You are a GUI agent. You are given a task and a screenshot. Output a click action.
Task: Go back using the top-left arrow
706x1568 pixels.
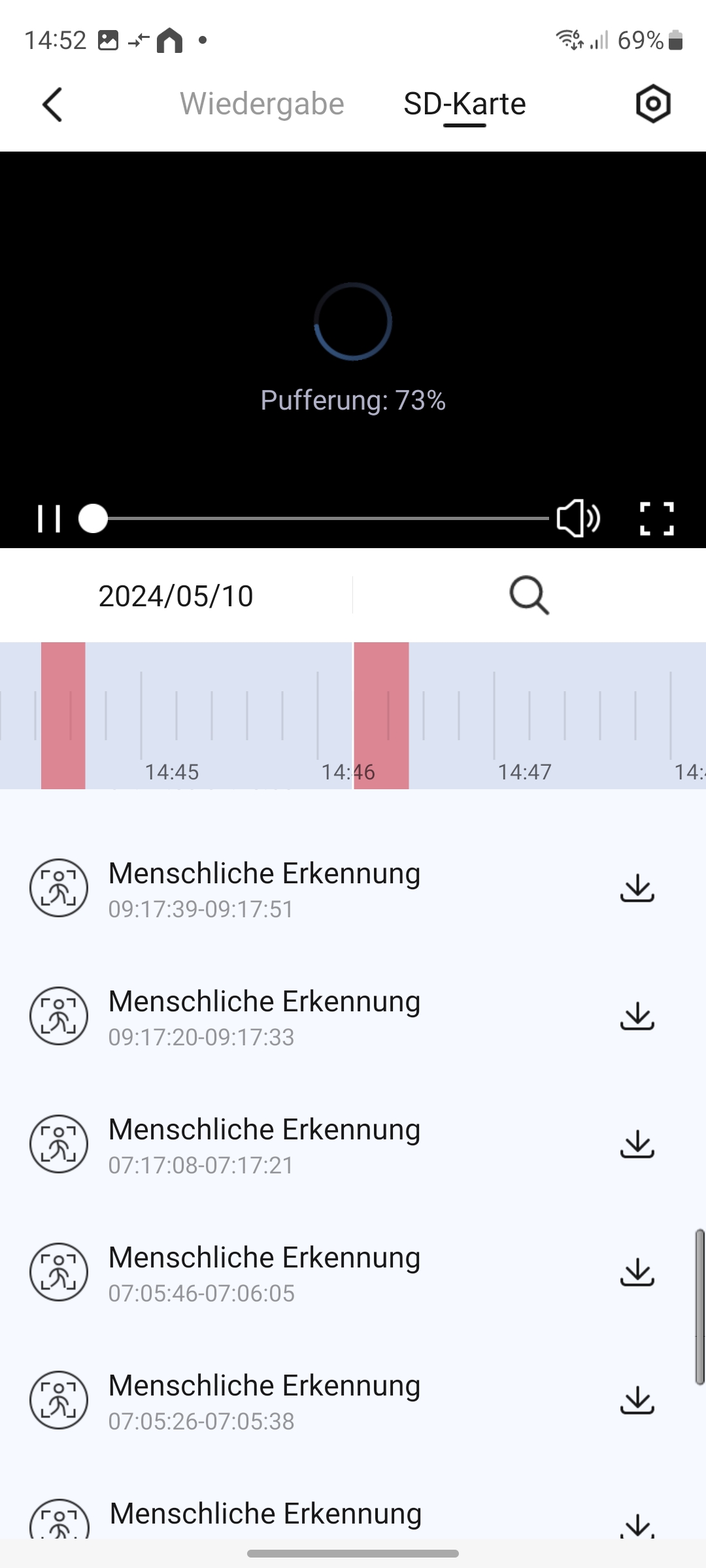point(52,105)
